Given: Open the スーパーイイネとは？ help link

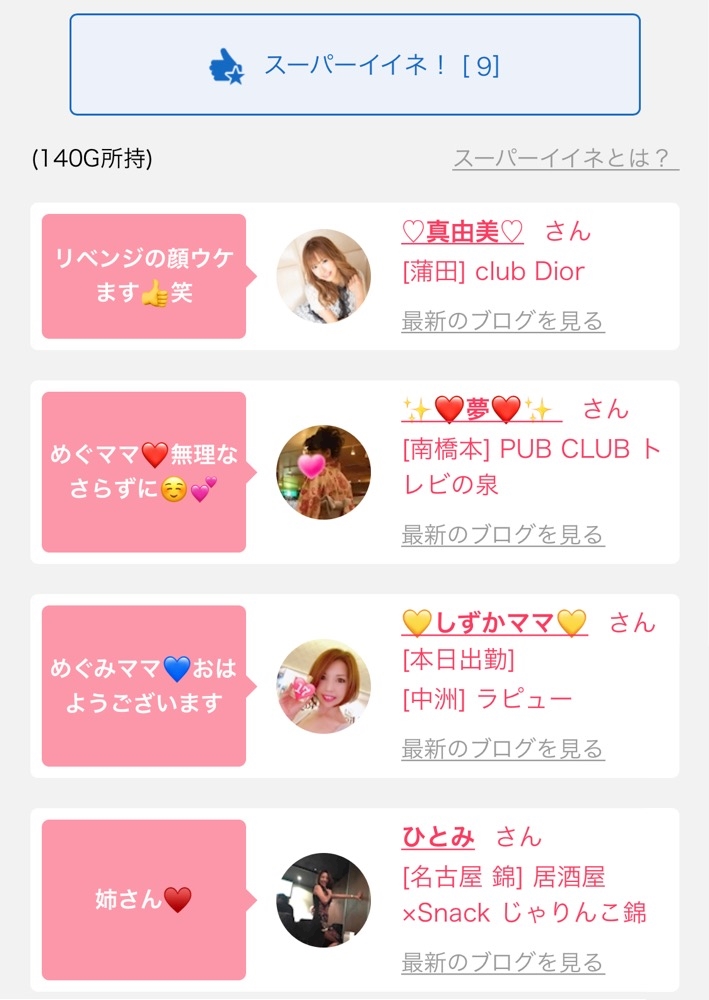Looking at the screenshot, I should pyautogui.click(x=565, y=158).
